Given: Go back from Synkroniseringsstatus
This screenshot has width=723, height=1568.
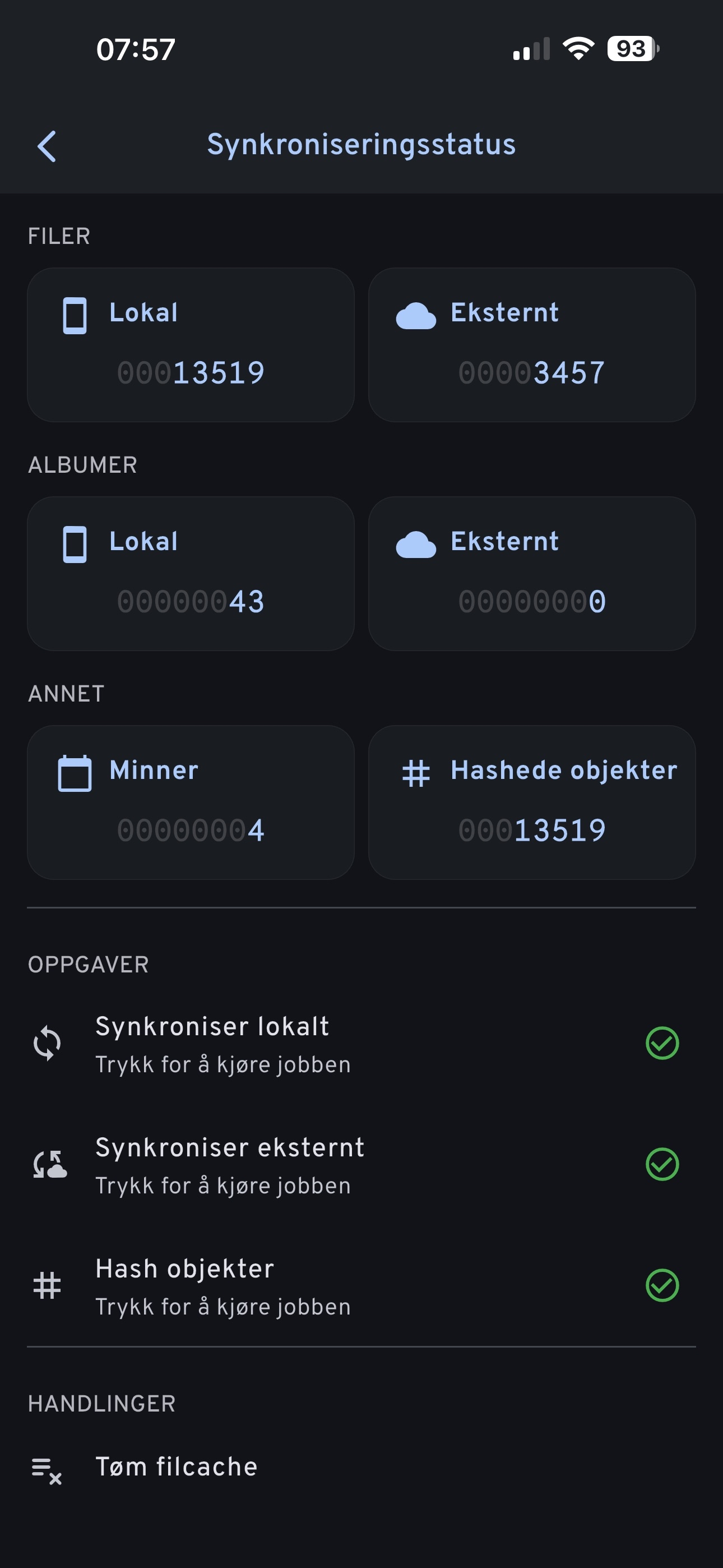Looking at the screenshot, I should [x=47, y=146].
